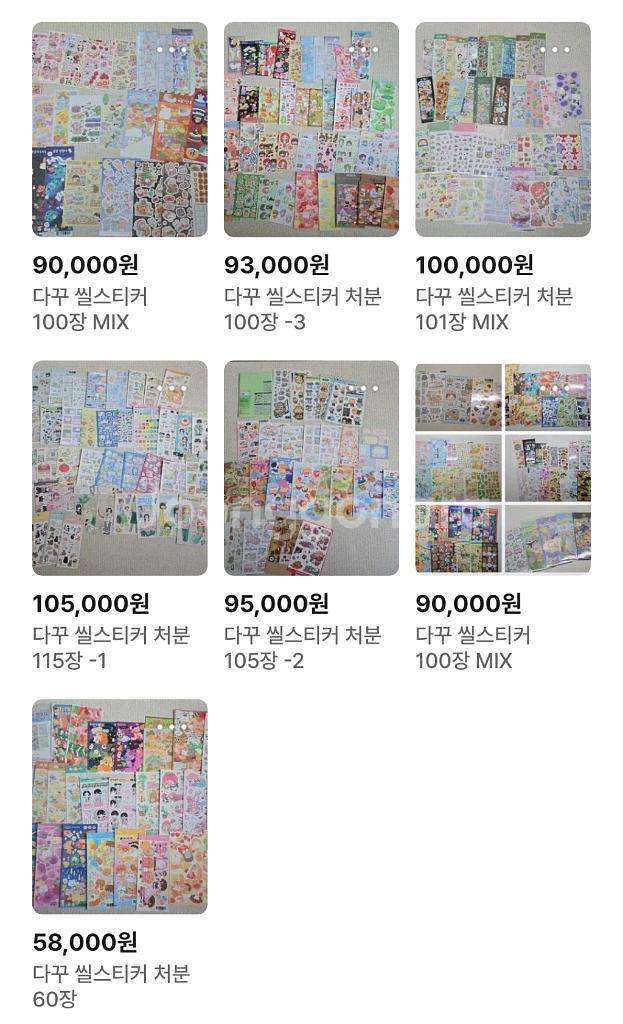
Task: Tap the more options dots on the 100,000원 listing
Action: (x=554, y=49)
